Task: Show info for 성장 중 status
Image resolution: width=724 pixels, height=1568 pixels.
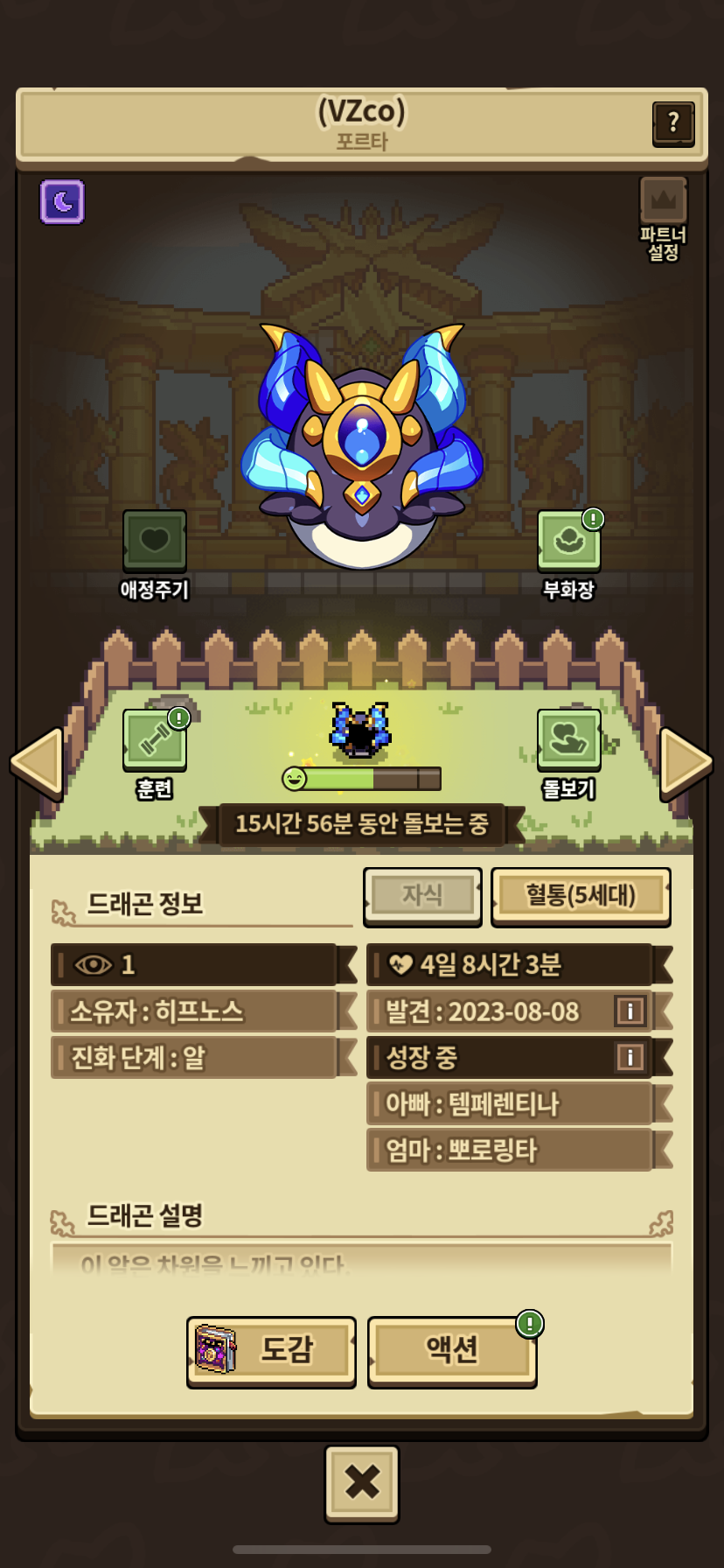Action: pos(630,1057)
